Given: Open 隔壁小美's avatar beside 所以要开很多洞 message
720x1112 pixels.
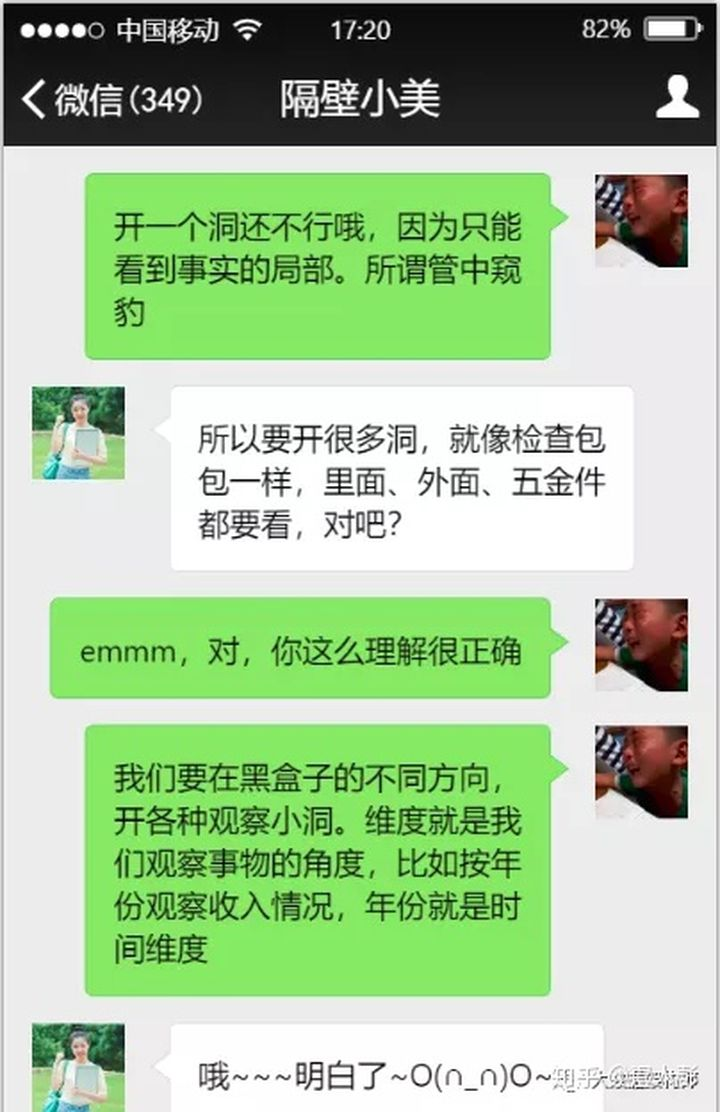Looking at the screenshot, I should [78, 432].
